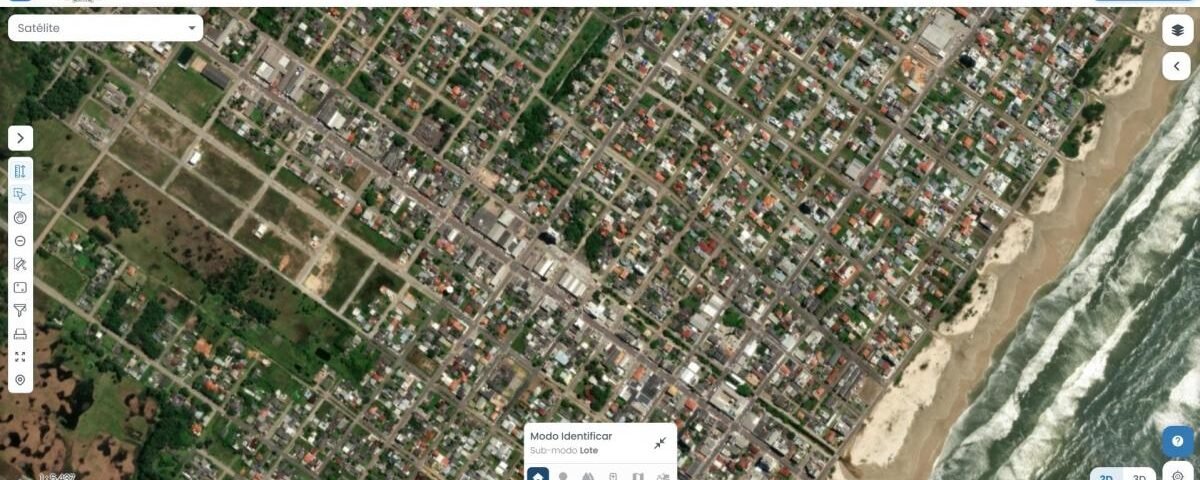Open the draw and edit pencil tool
Screen dimensions: 1200x480
tap(20, 264)
